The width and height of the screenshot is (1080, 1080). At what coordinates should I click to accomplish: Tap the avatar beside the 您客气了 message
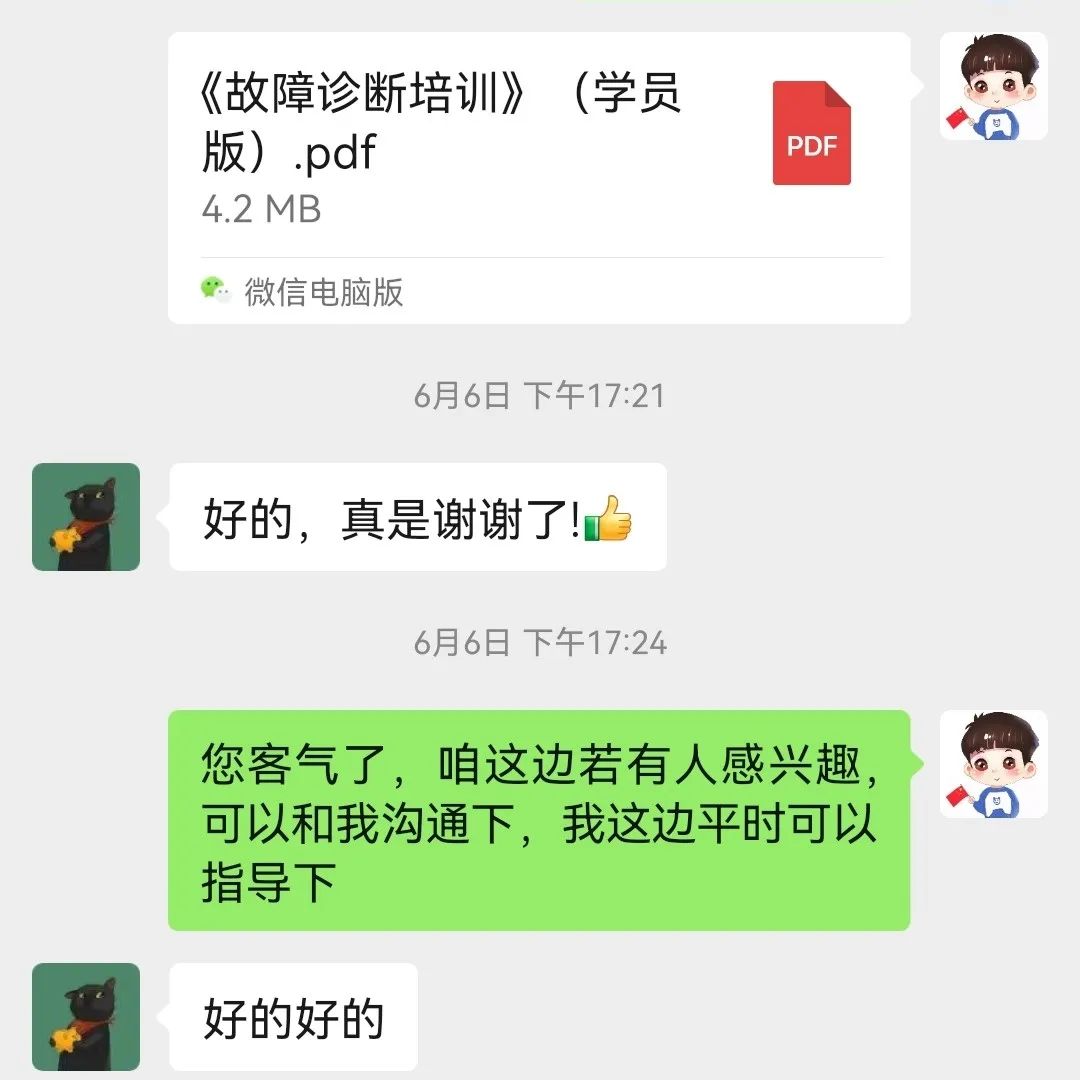click(x=993, y=764)
